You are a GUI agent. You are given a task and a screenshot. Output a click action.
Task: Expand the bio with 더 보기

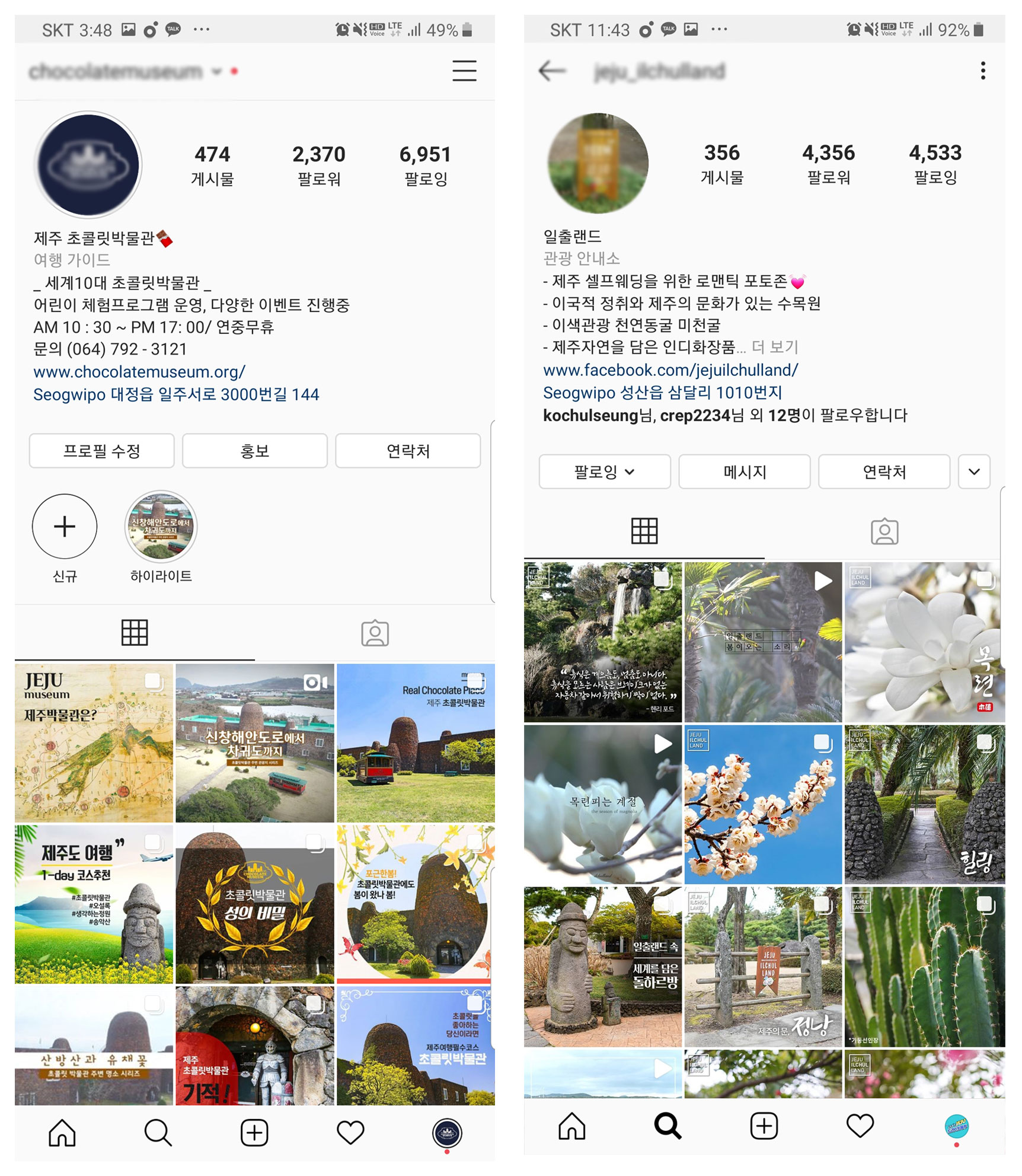point(775,347)
